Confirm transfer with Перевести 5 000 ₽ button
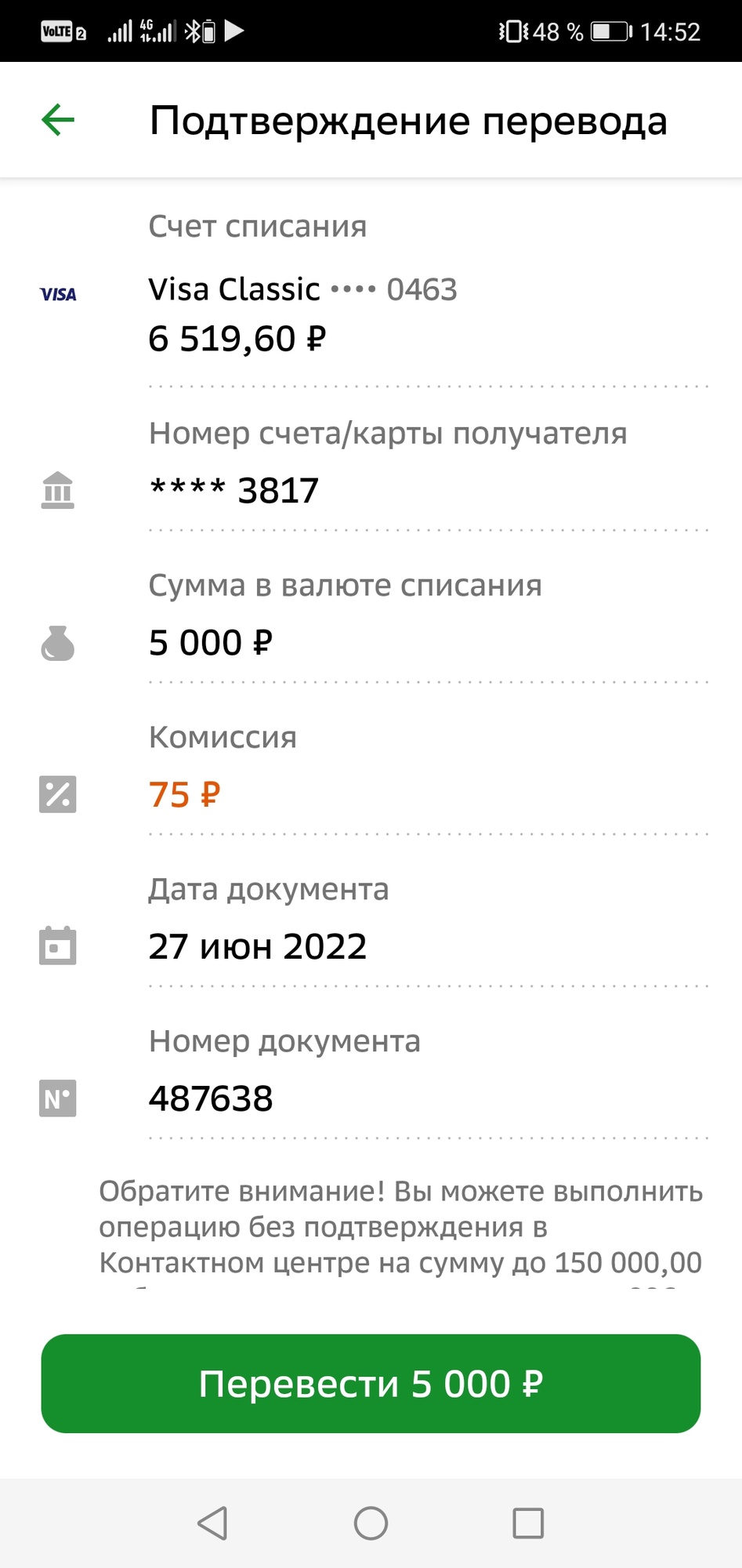Screen dimensions: 742x1568 [x=371, y=1384]
